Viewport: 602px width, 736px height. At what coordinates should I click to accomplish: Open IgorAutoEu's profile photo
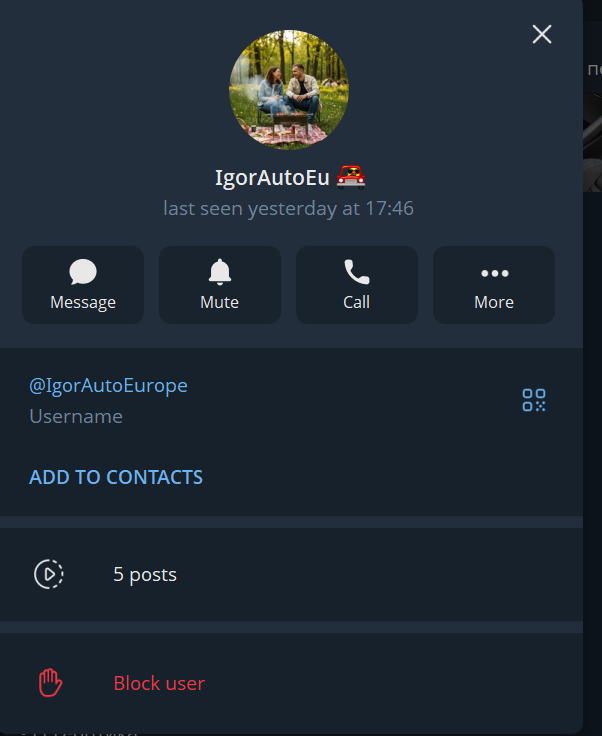[289, 90]
